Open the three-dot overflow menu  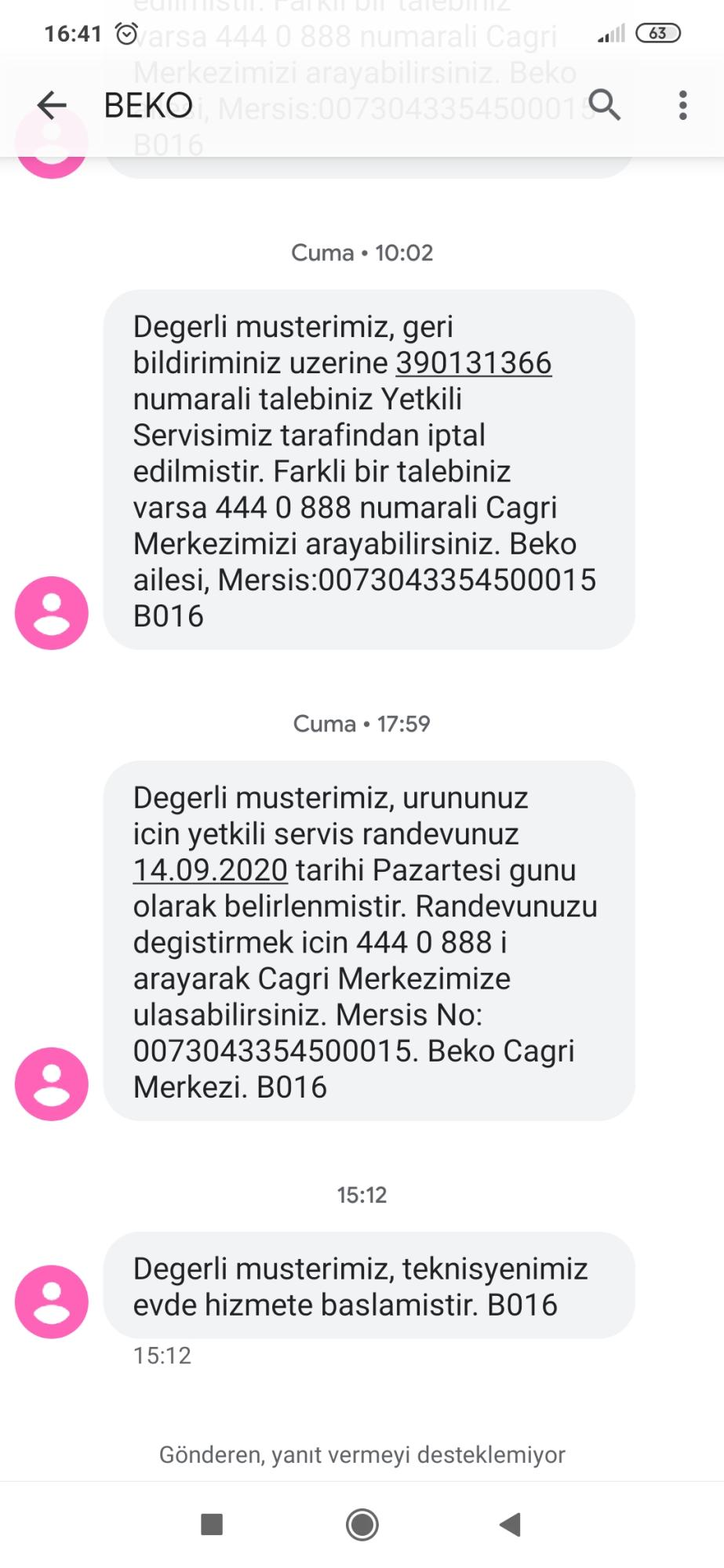(683, 105)
